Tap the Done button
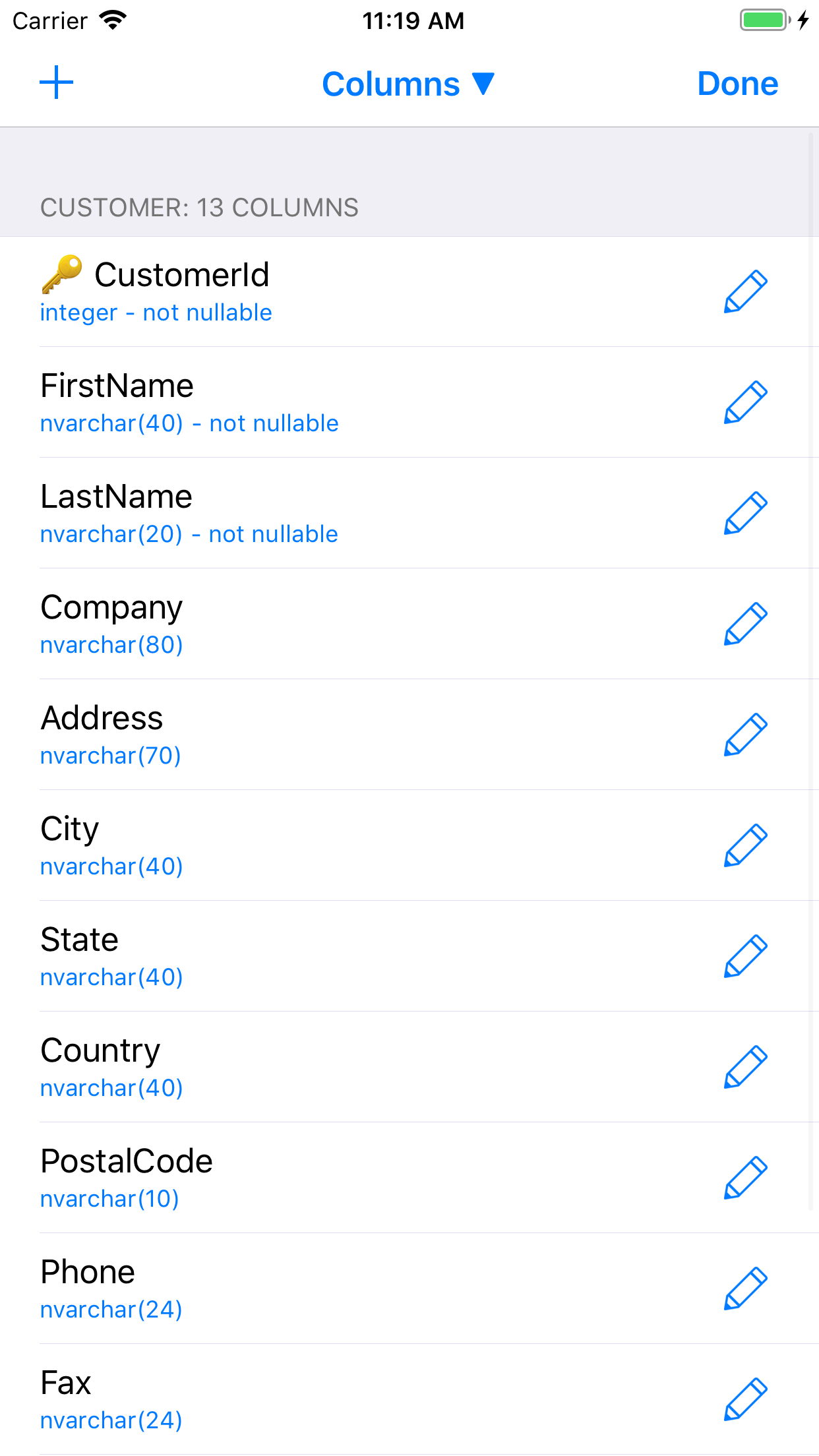 [738, 83]
